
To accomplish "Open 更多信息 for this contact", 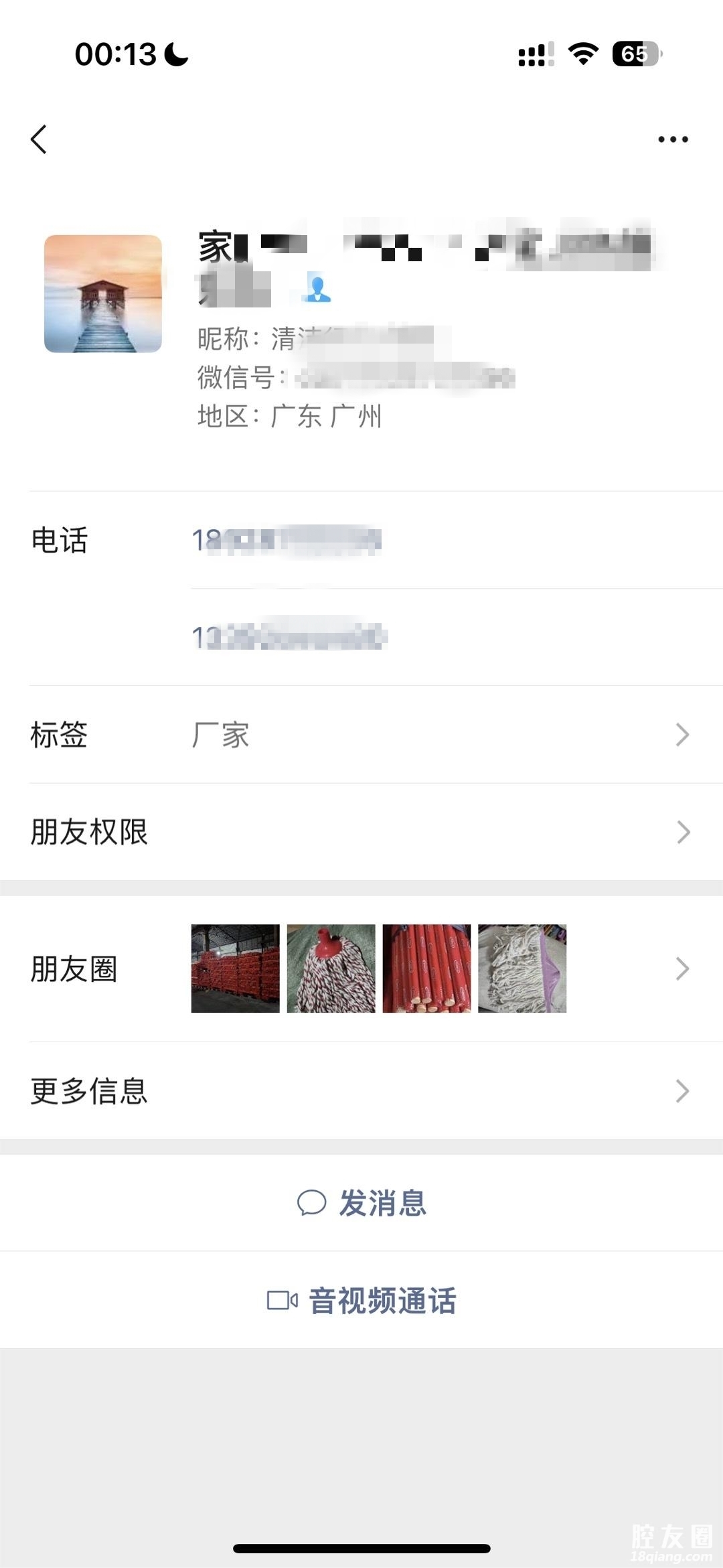I will click(361, 1091).
